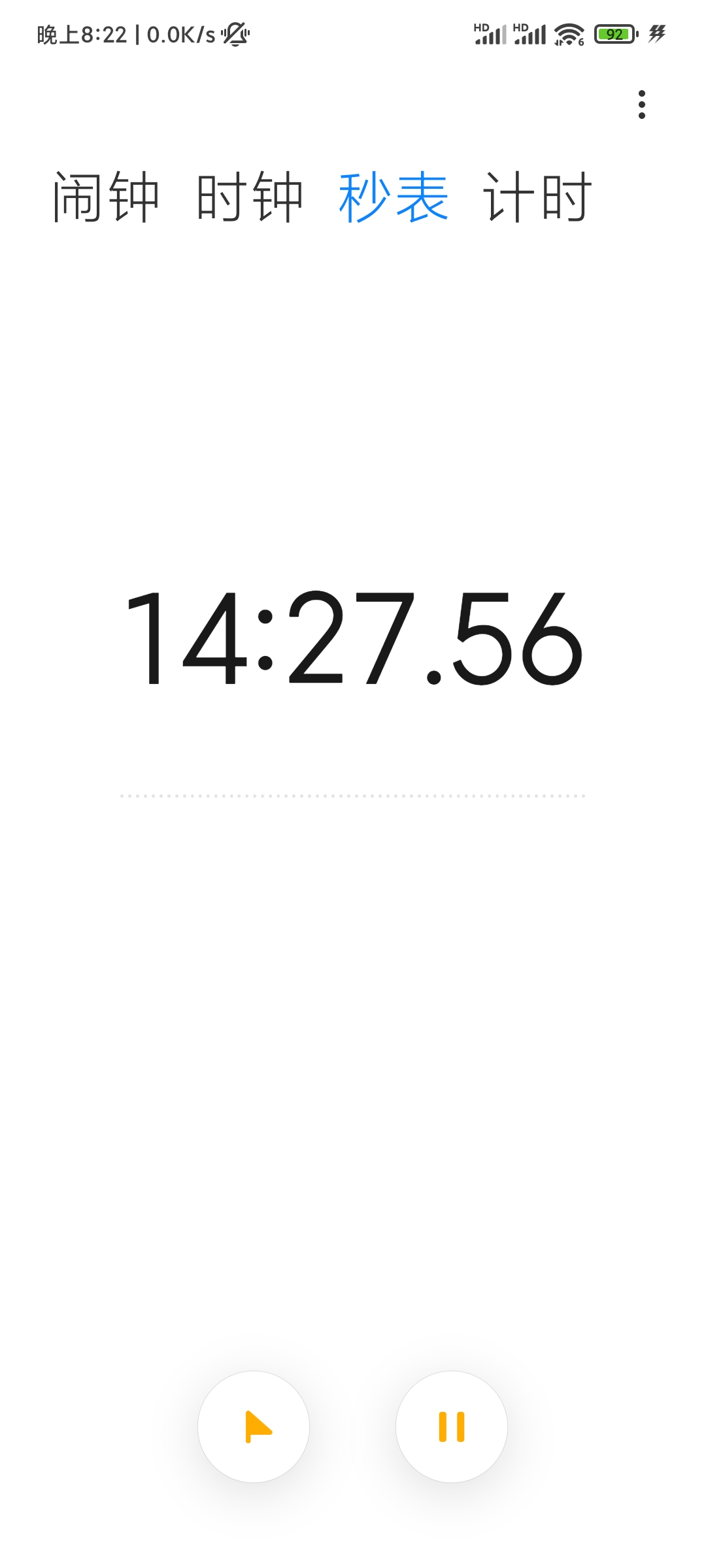
Task: Pause the running stopwatch
Action: pyautogui.click(x=452, y=1427)
